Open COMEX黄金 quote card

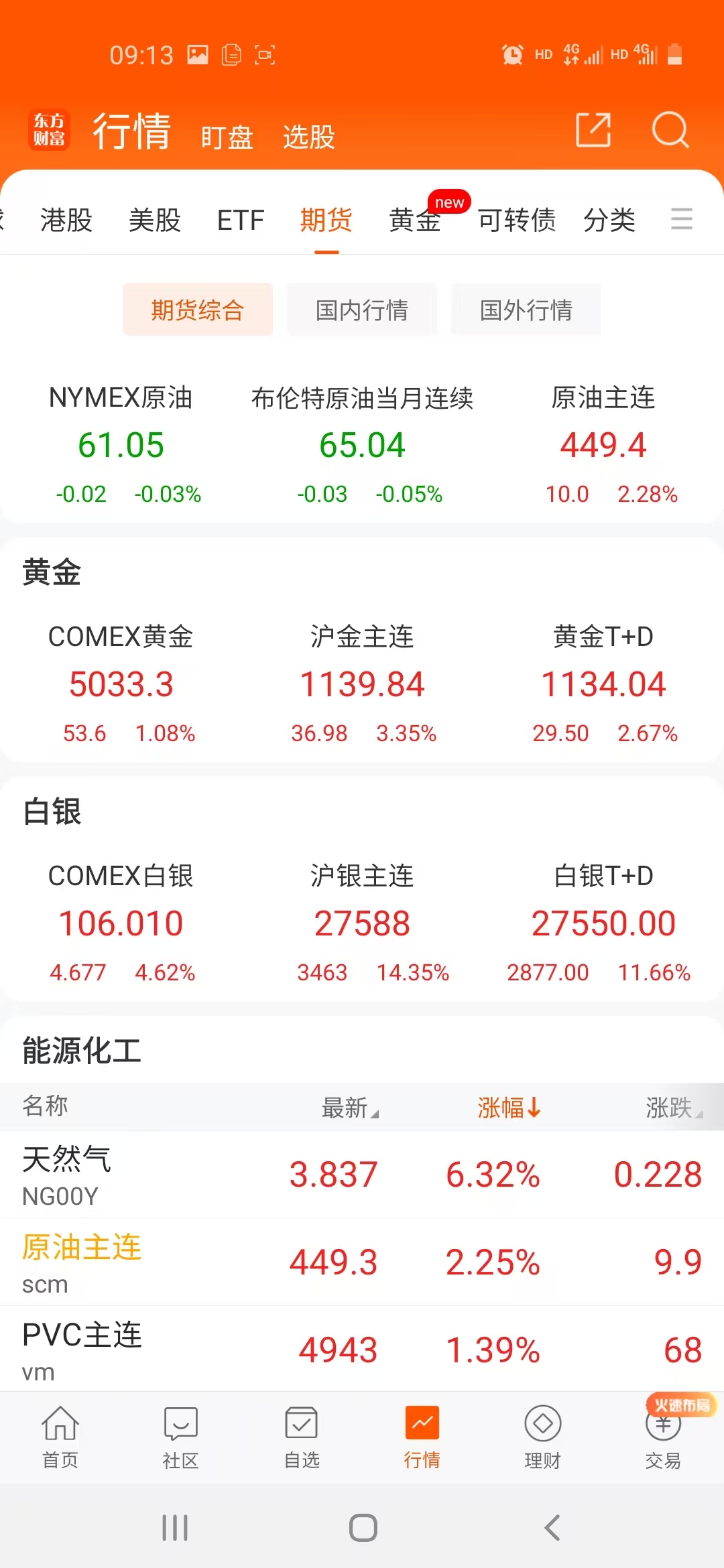[121, 684]
